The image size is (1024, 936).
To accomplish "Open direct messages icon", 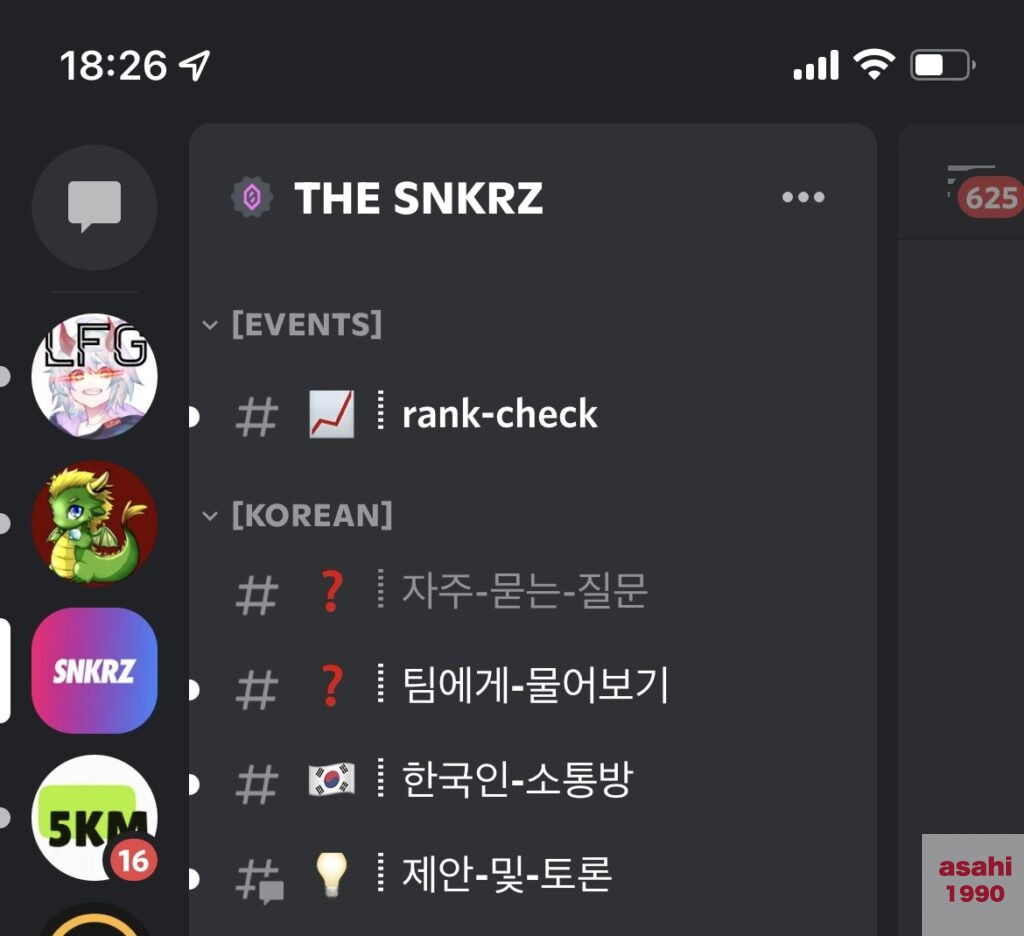I will coord(94,206).
